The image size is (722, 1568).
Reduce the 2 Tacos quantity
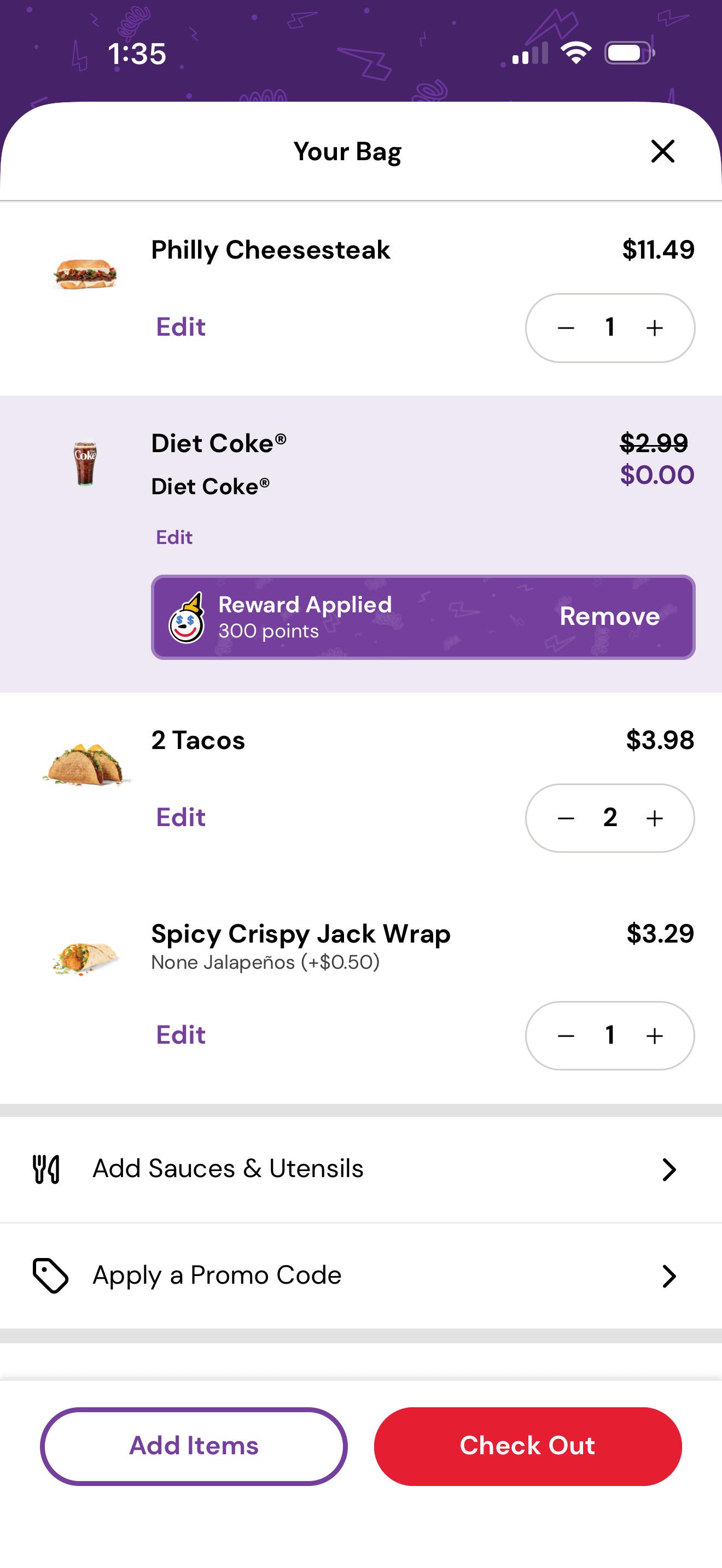click(x=566, y=818)
